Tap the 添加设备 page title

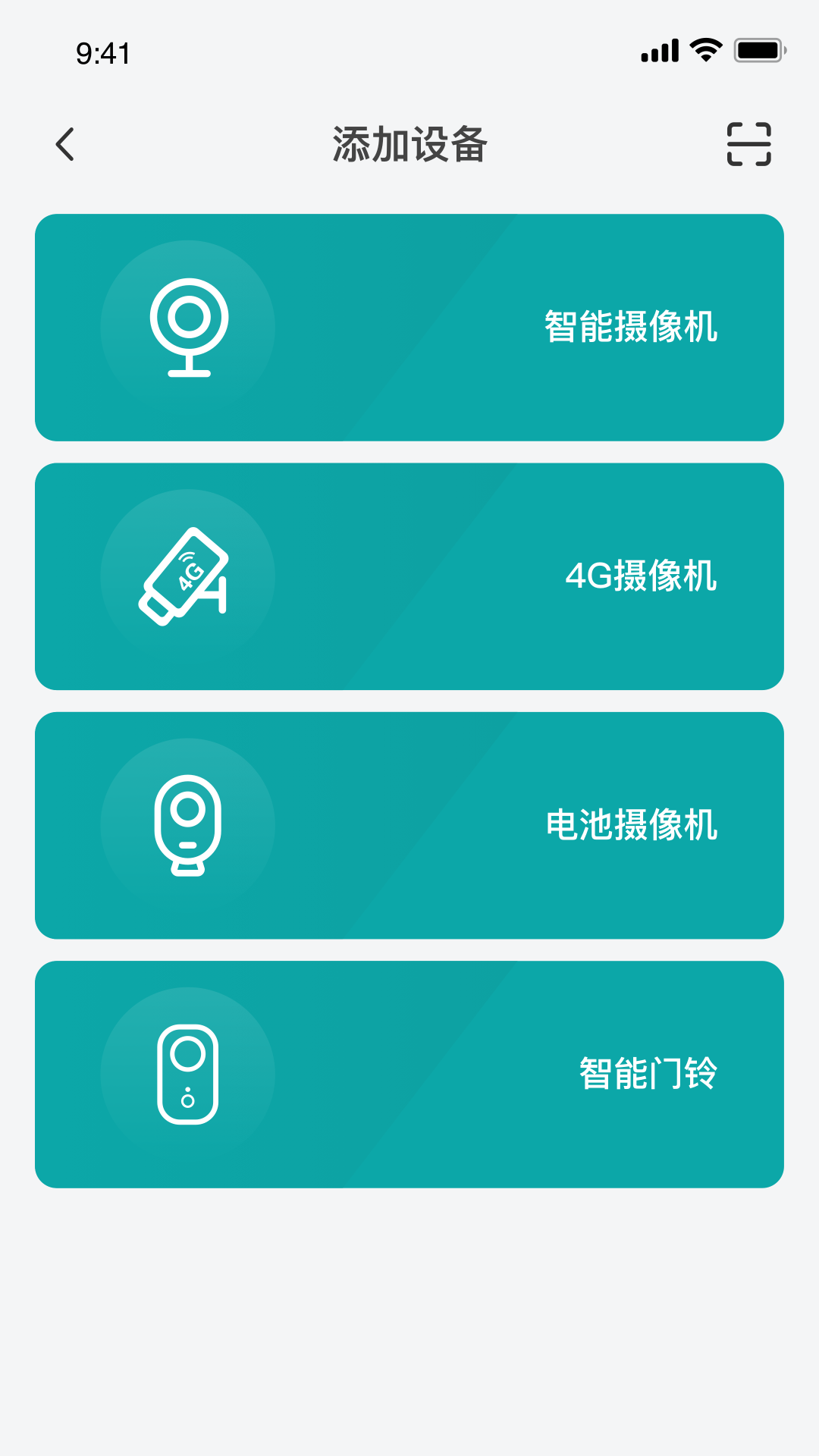[409, 144]
